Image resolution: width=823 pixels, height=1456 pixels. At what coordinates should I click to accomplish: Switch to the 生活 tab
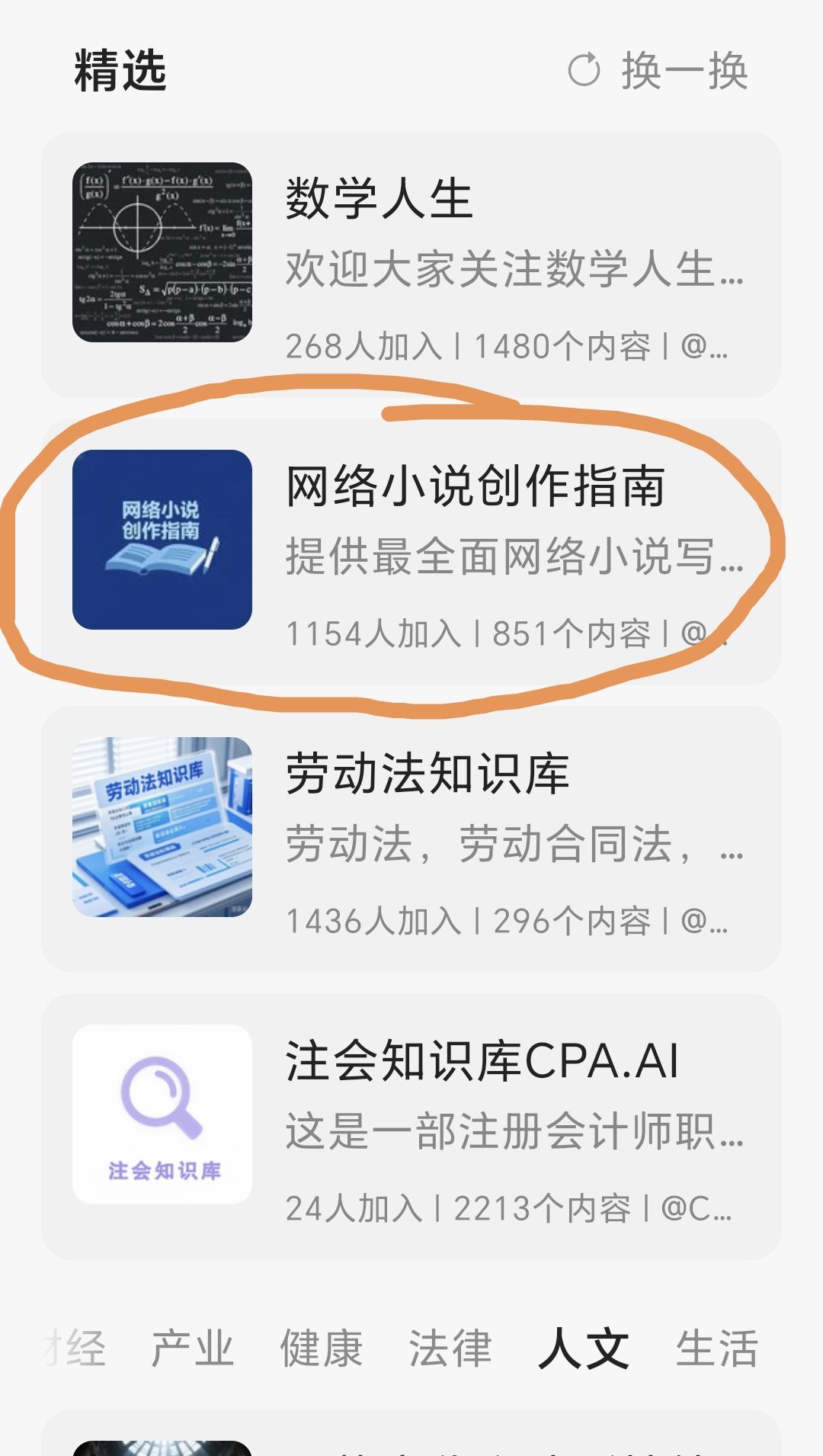[717, 1348]
